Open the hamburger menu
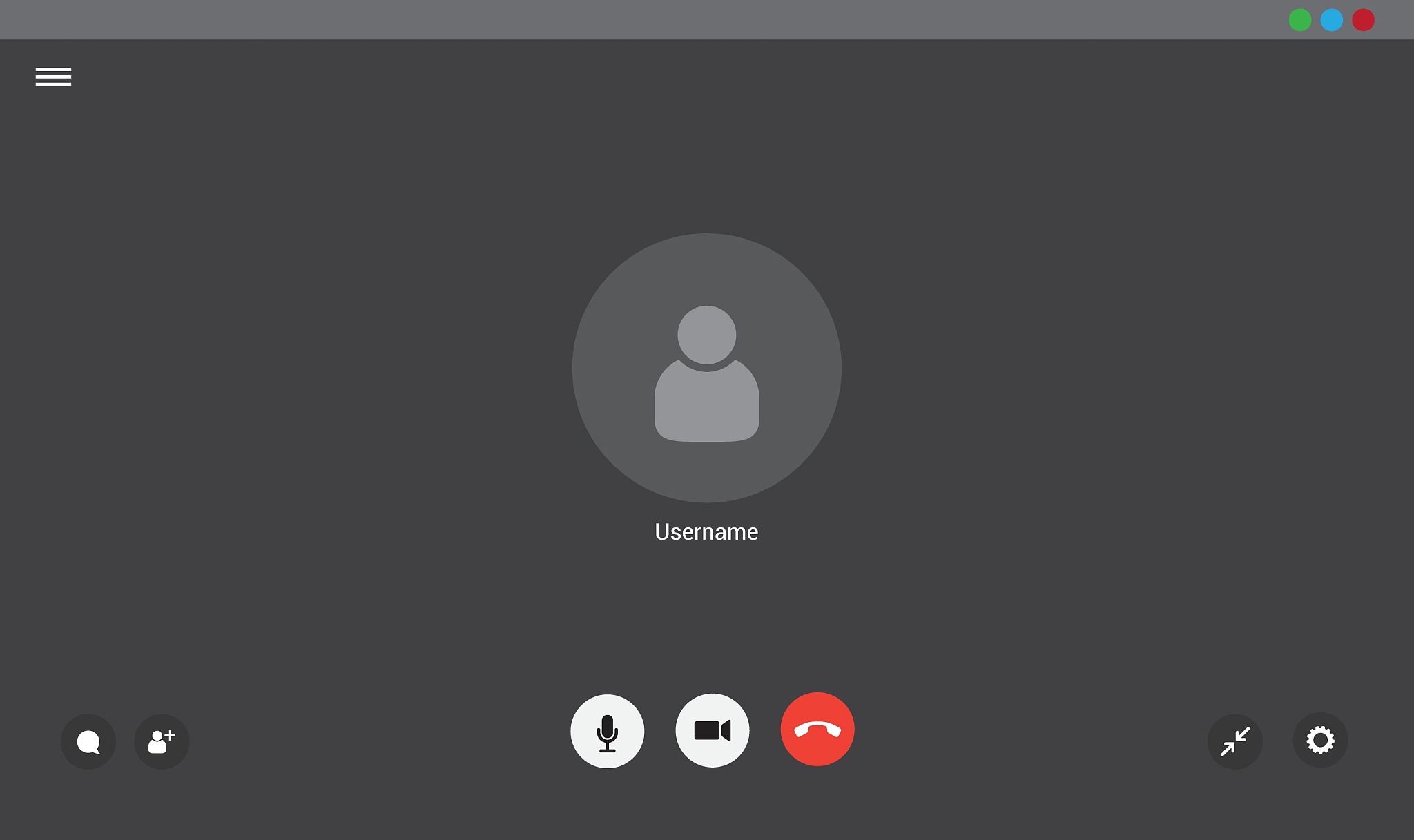 pos(53,77)
